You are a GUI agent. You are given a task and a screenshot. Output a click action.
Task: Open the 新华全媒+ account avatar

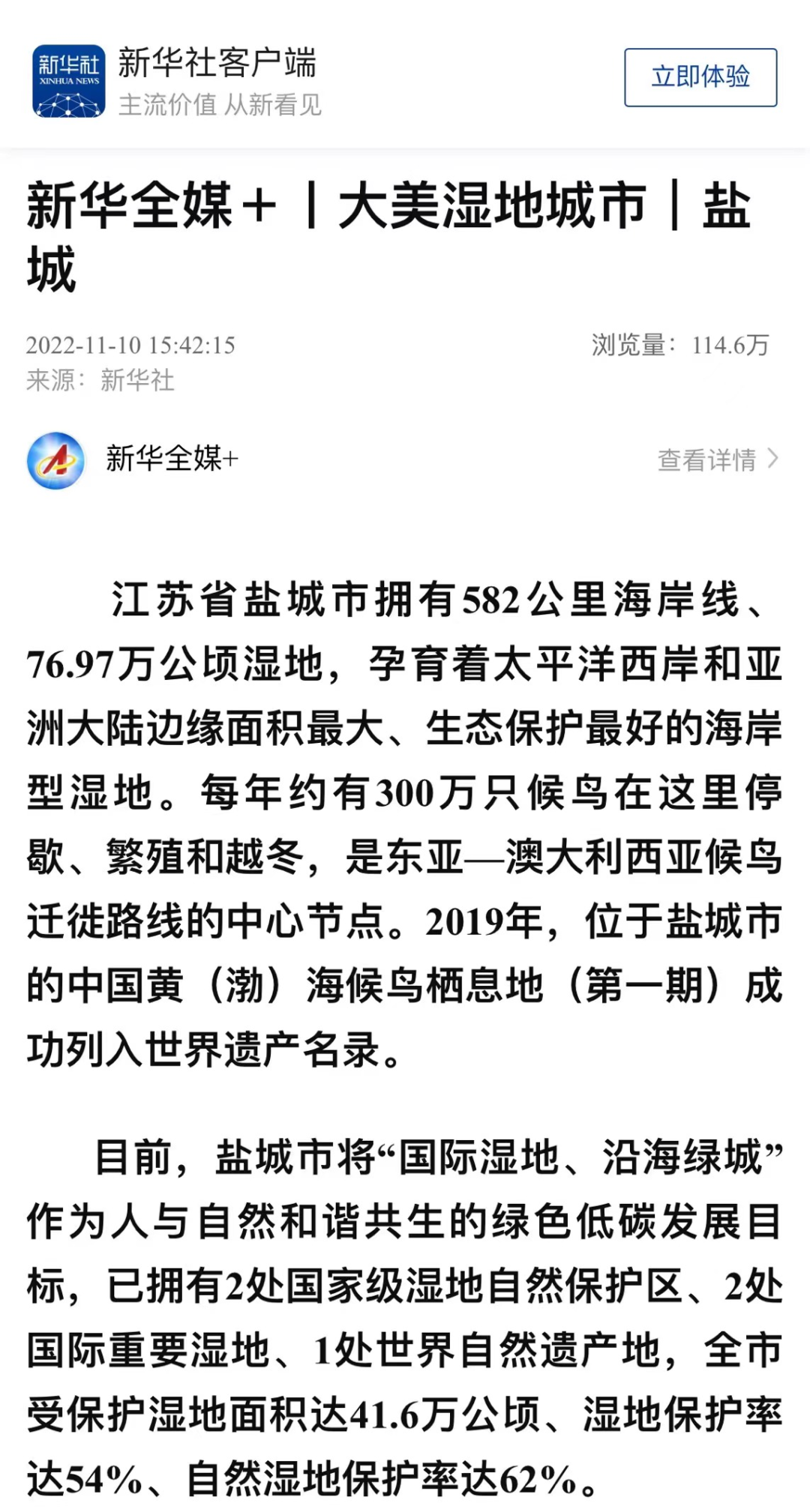click(x=56, y=460)
